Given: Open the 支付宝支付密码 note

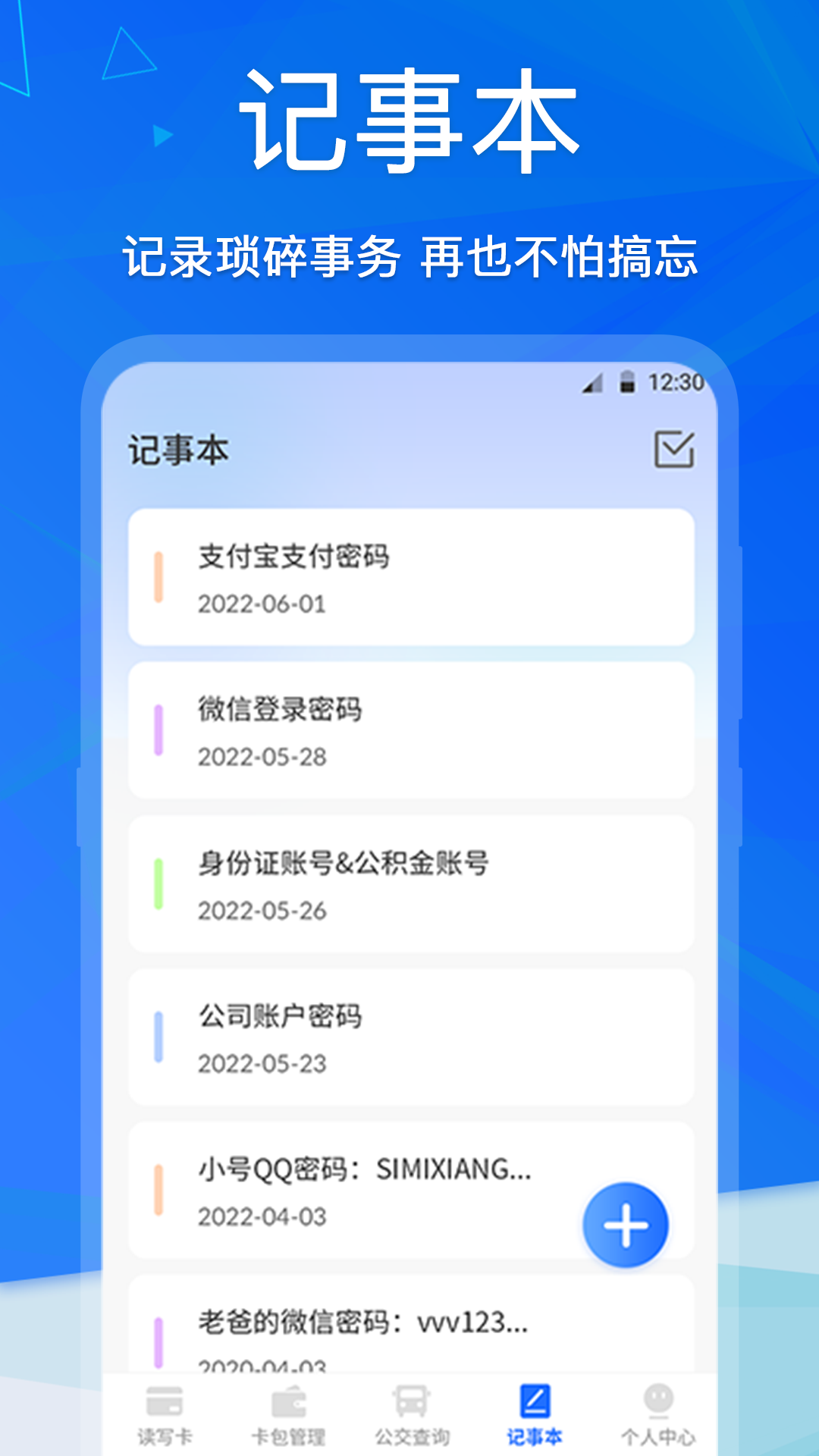Looking at the screenshot, I should pyautogui.click(x=409, y=576).
